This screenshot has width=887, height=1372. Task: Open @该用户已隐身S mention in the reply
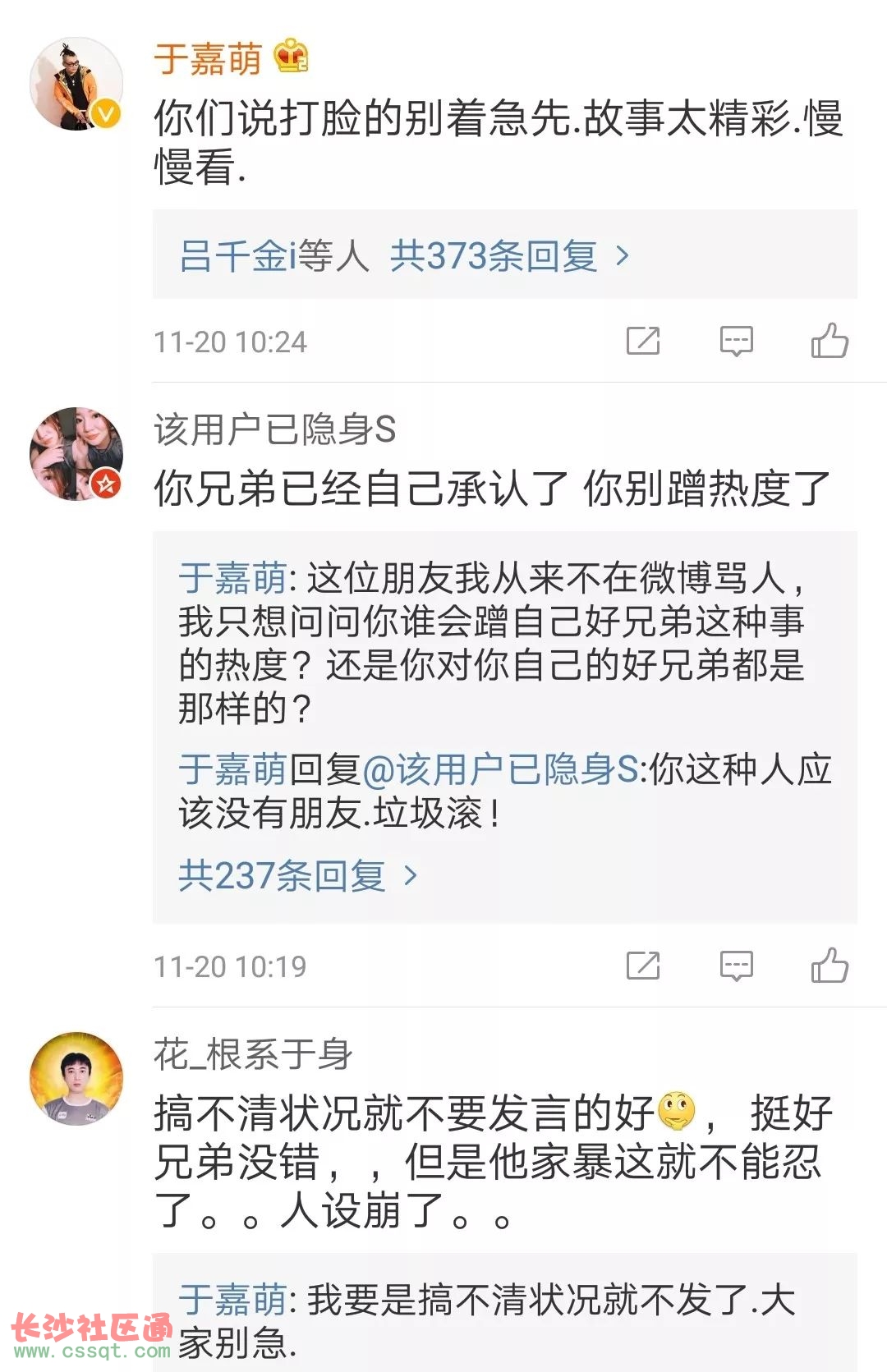click(x=499, y=770)
